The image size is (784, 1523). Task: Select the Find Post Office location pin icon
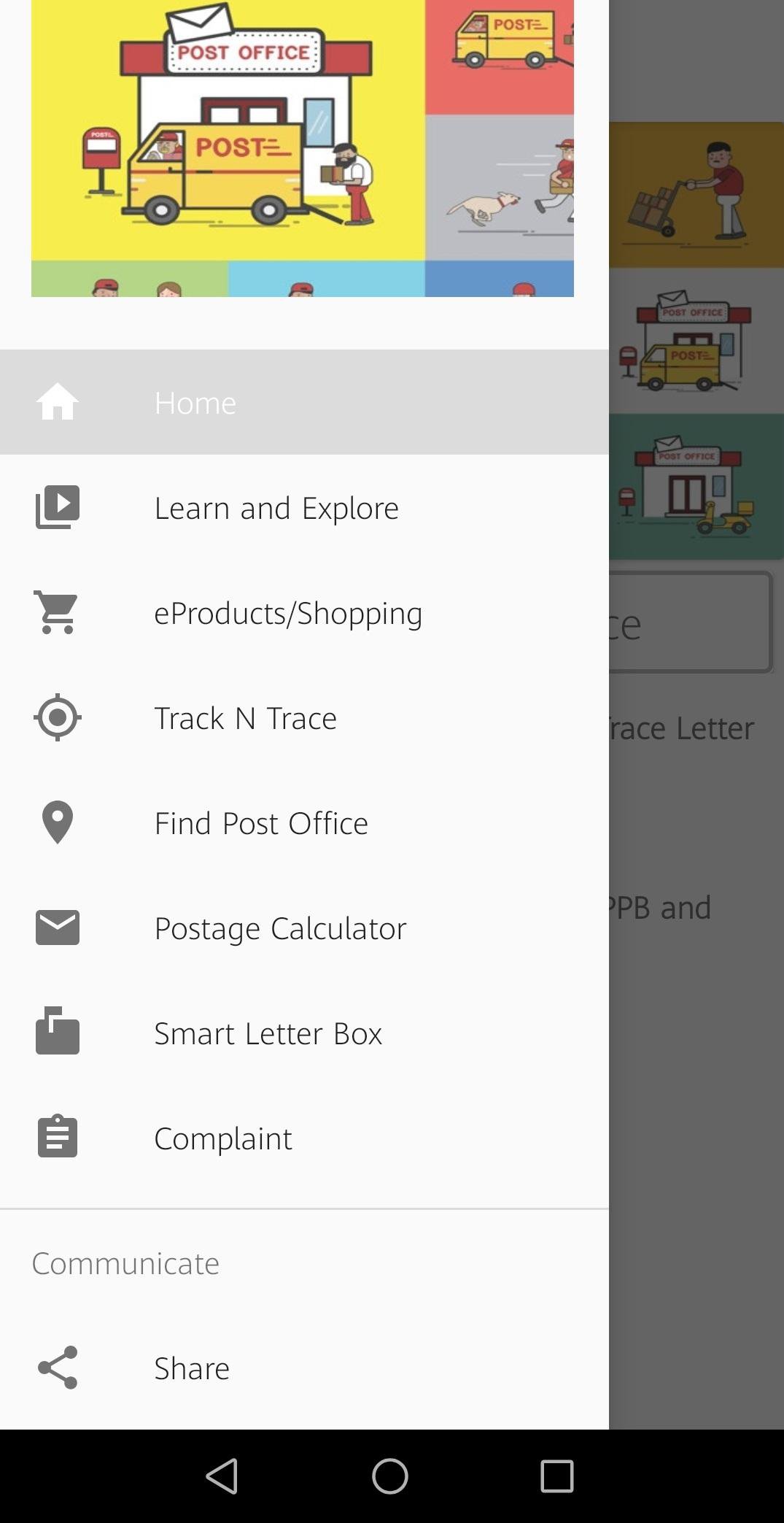tap(57, 822)
